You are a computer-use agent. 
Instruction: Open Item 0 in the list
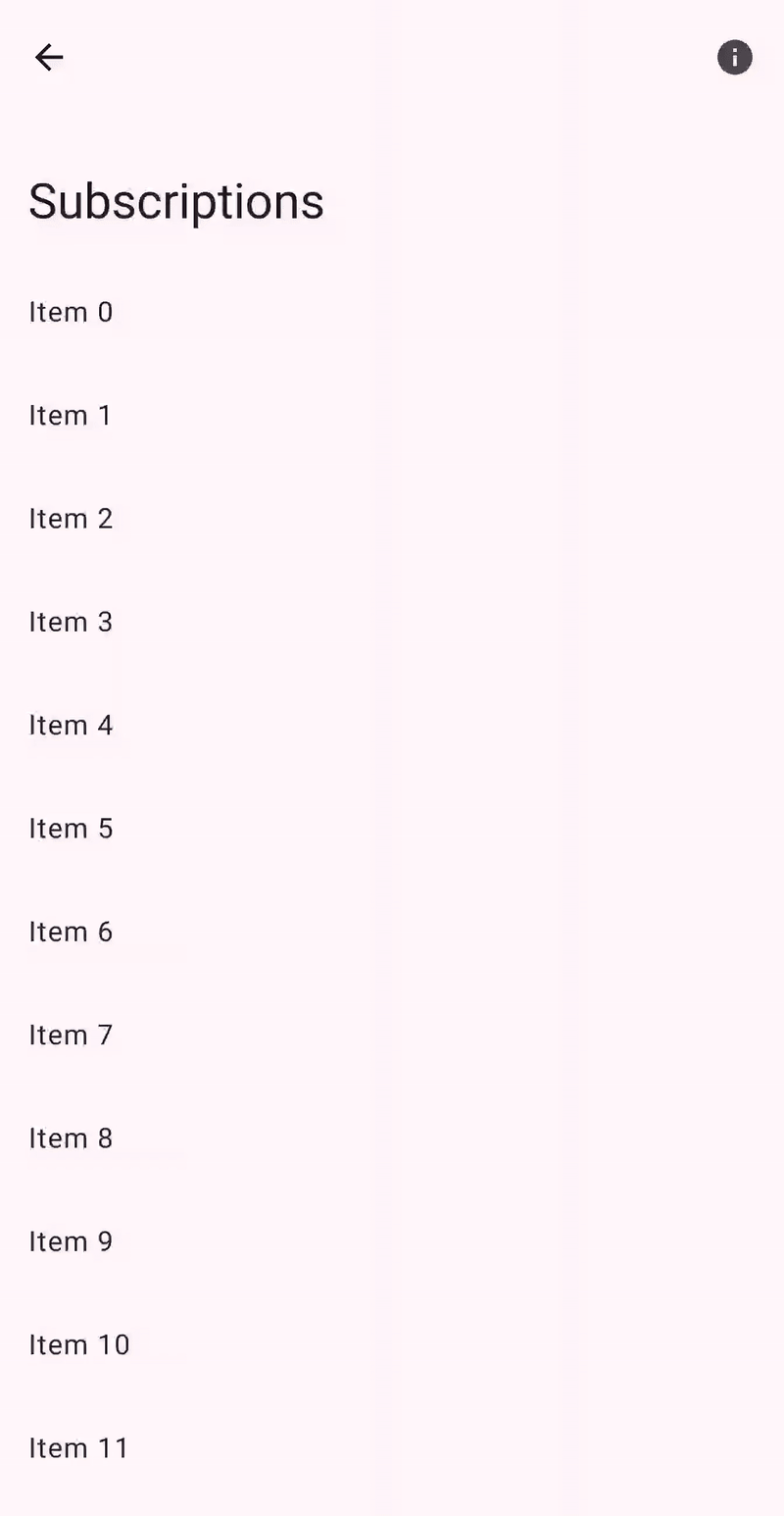click(392, 312)
